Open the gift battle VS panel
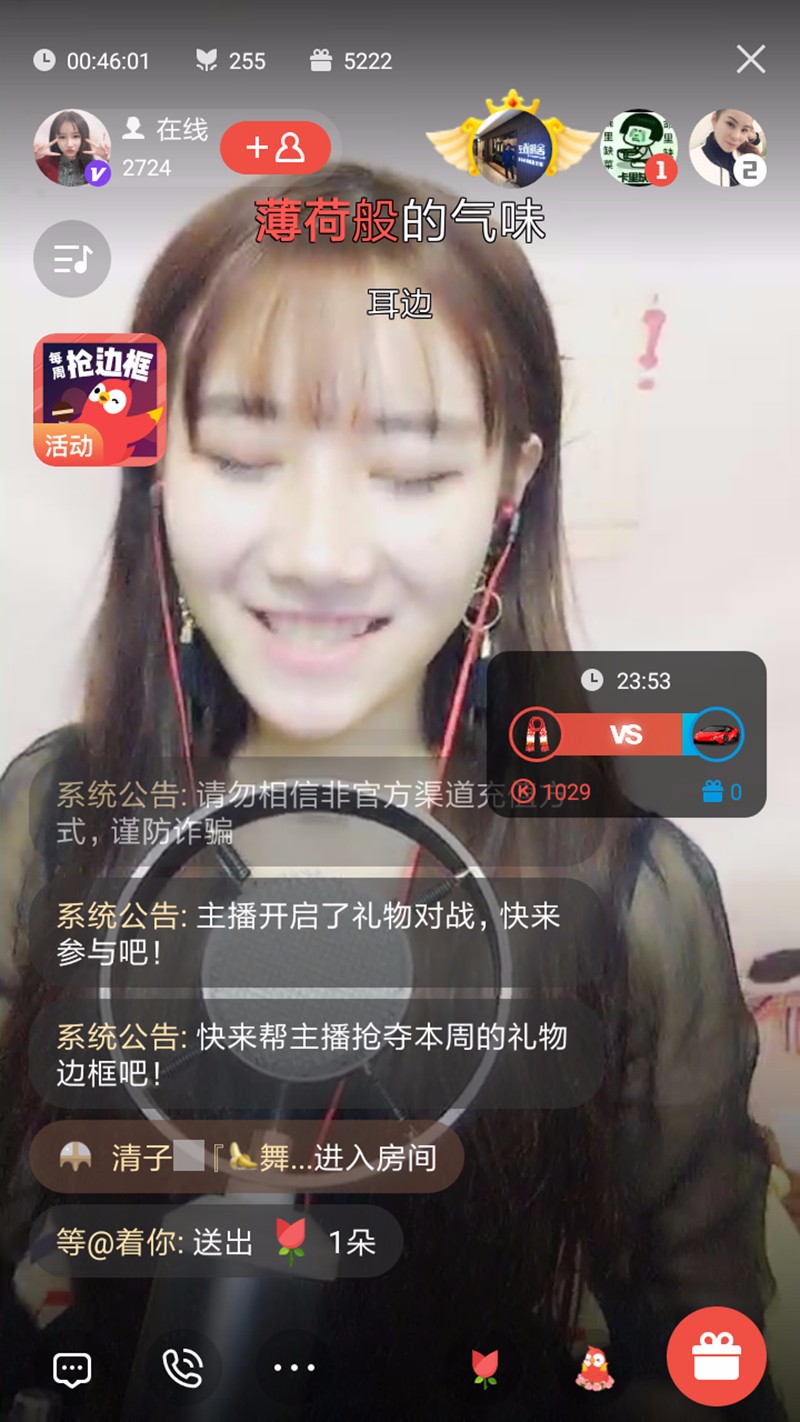Image resolution: width=800 pixels, height=1422 pixels. click(x=626, y=735)
